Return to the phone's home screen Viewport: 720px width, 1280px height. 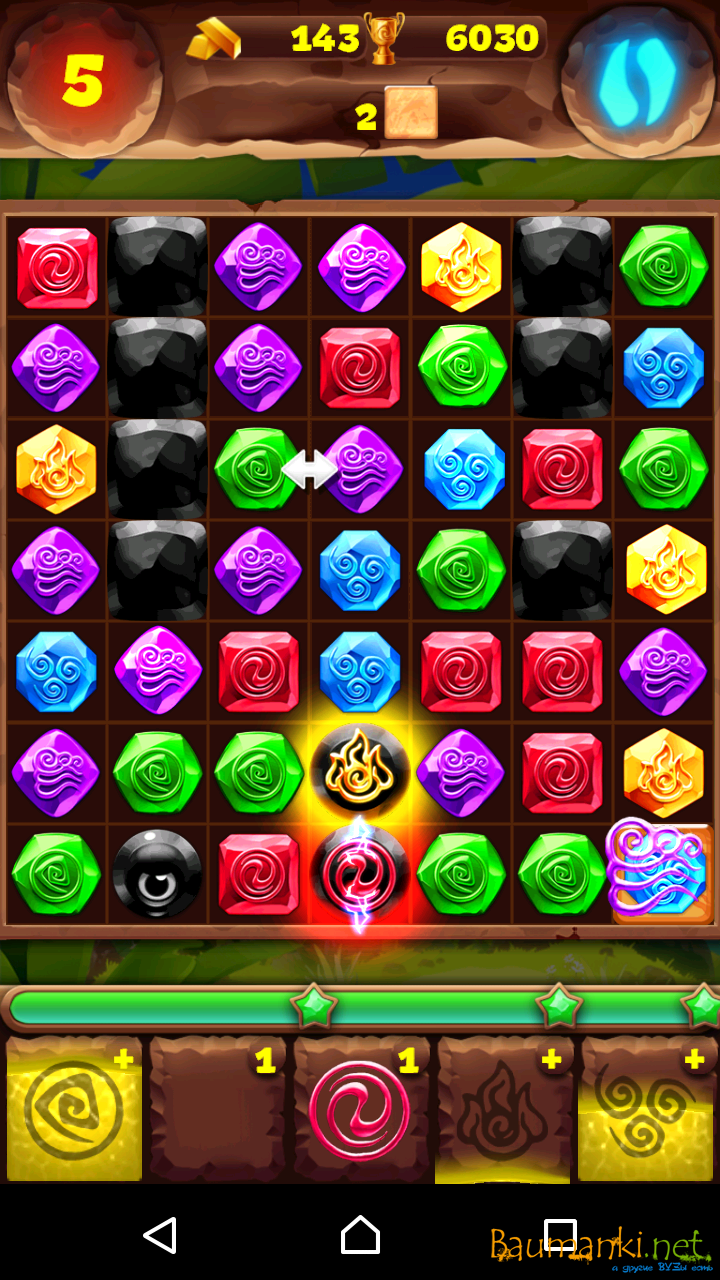tap(360, 1236)
